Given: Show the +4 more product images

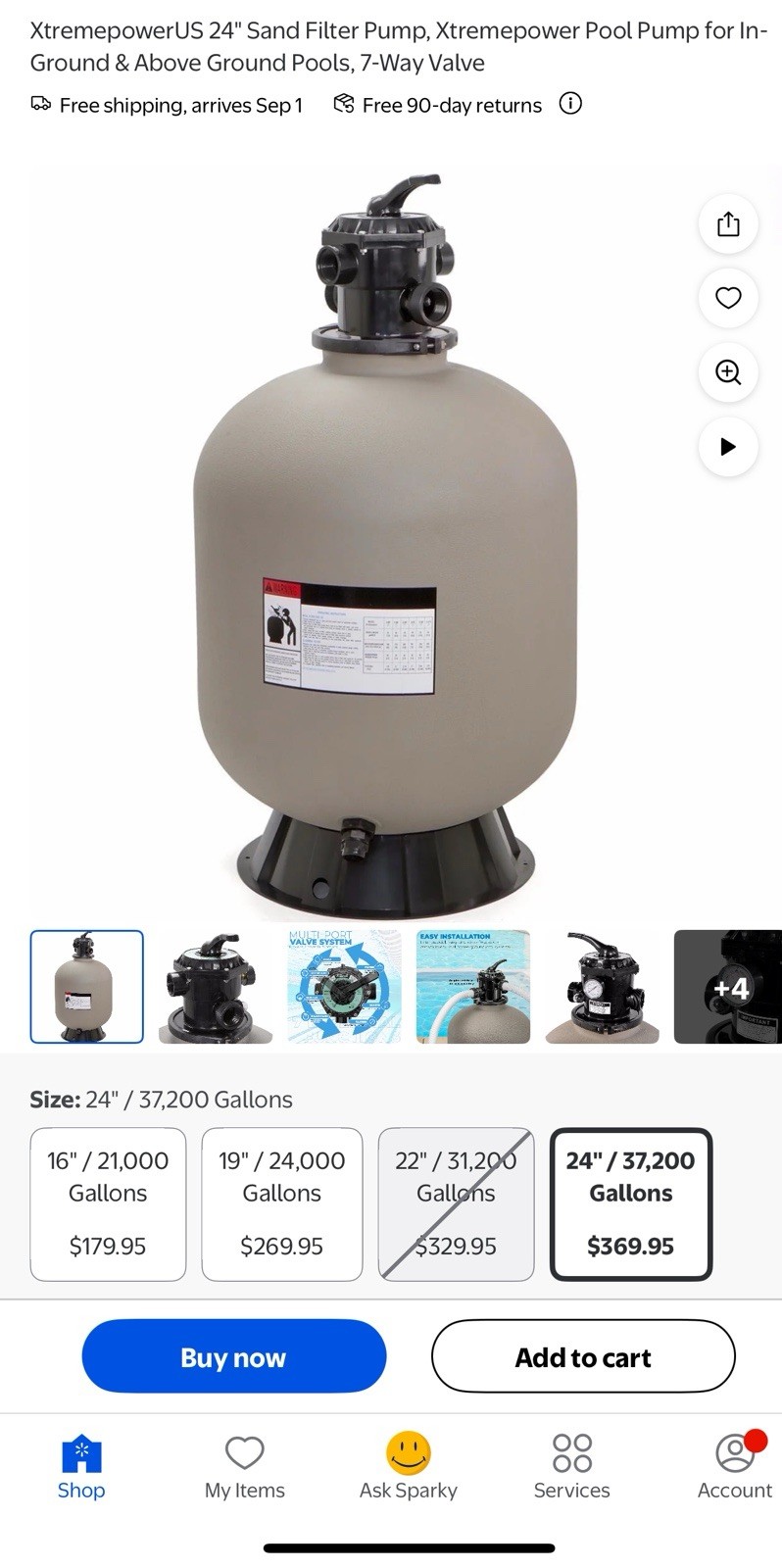Looking at the screenshot, I should pyautogui.click(x=728, y=987).
